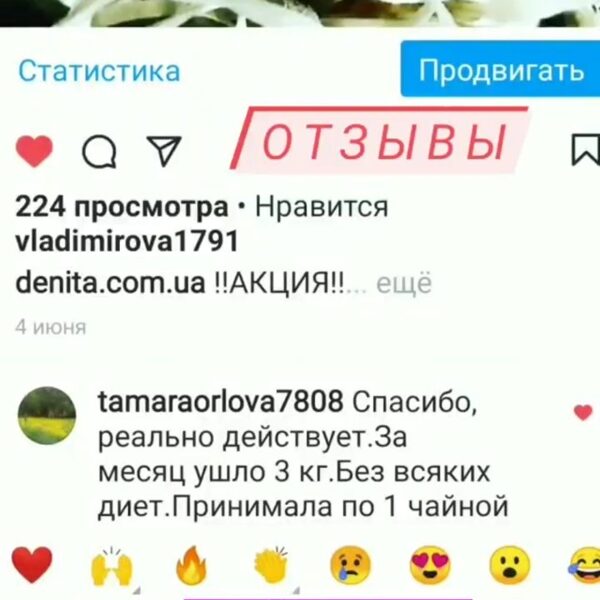This screenshot has height=600, width=600.
Task: Tap the Продвигать promote button
Action: coord(500,71)
